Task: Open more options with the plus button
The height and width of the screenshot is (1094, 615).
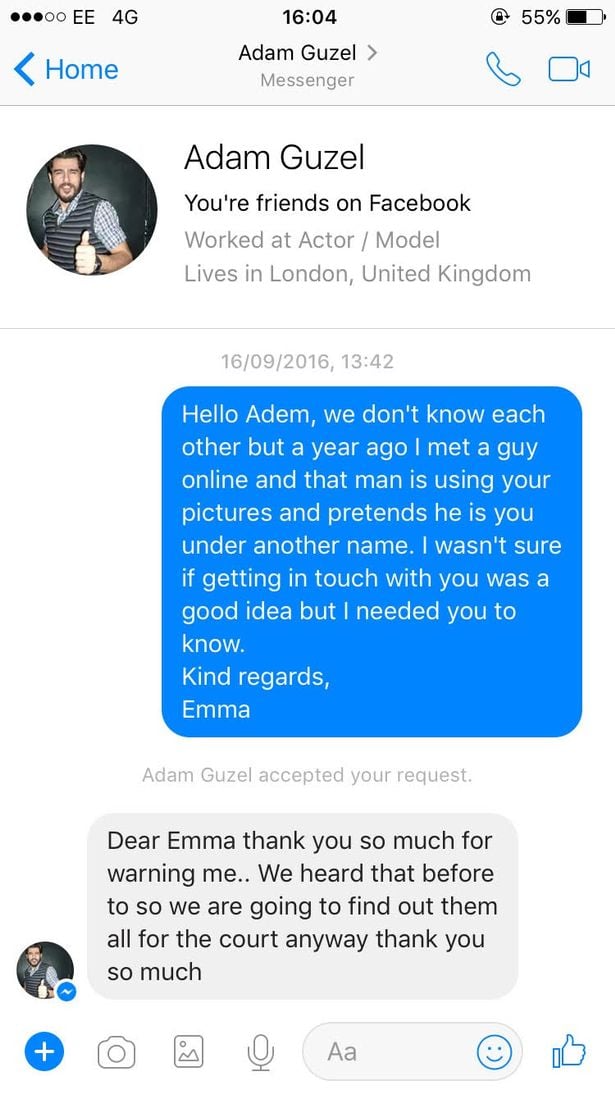Action: pyautogui.click(x=43, y=1051)
